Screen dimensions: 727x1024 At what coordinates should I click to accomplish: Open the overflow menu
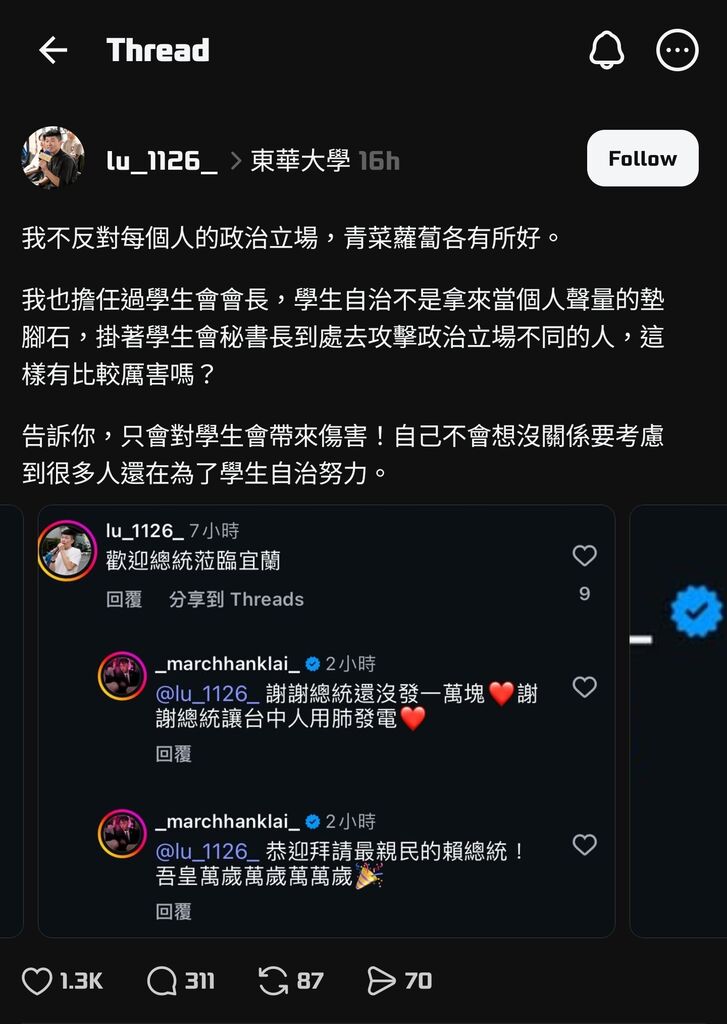pos(677,50)
